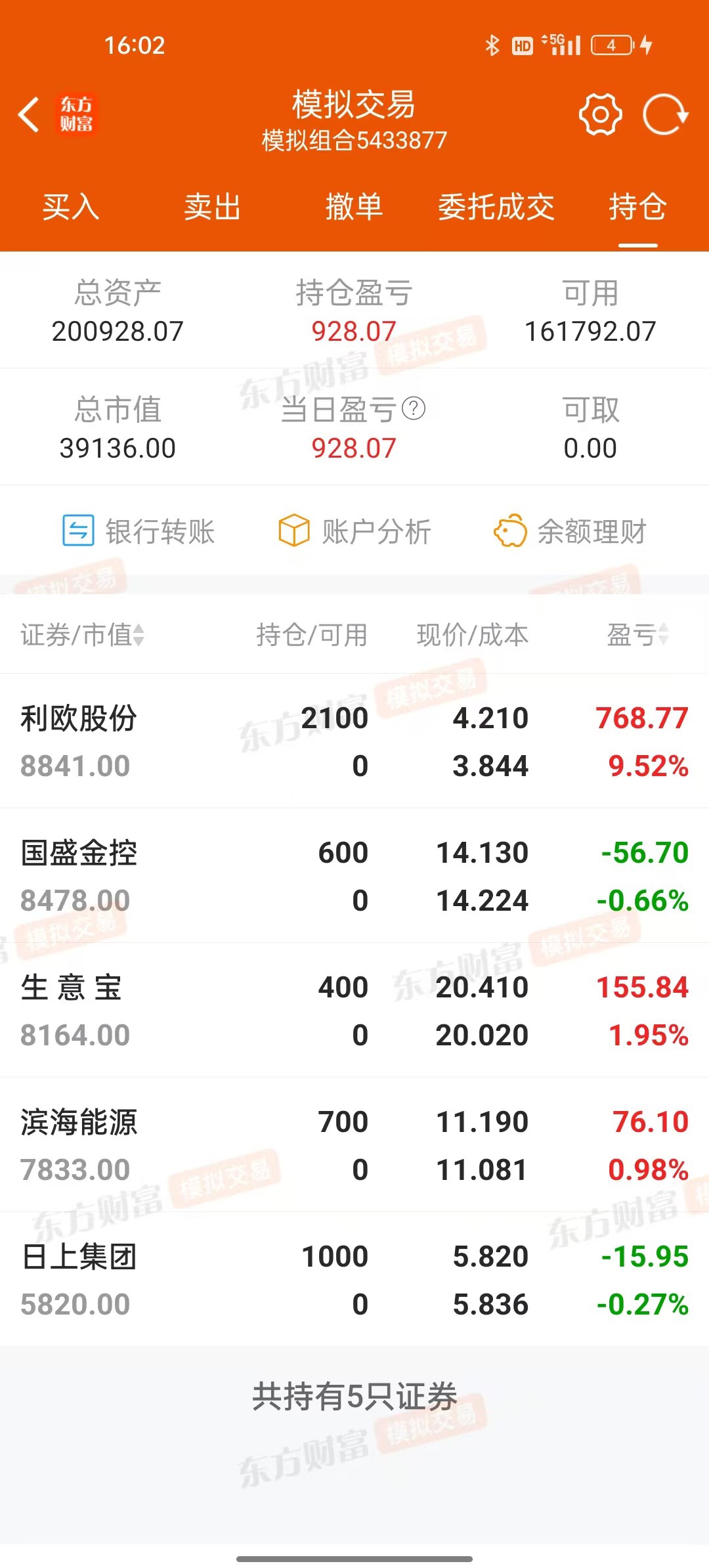Refresh the portfolio data
Image resolution: width=709 pixels, height=1568 pixels.
click(x=665, y=114)
